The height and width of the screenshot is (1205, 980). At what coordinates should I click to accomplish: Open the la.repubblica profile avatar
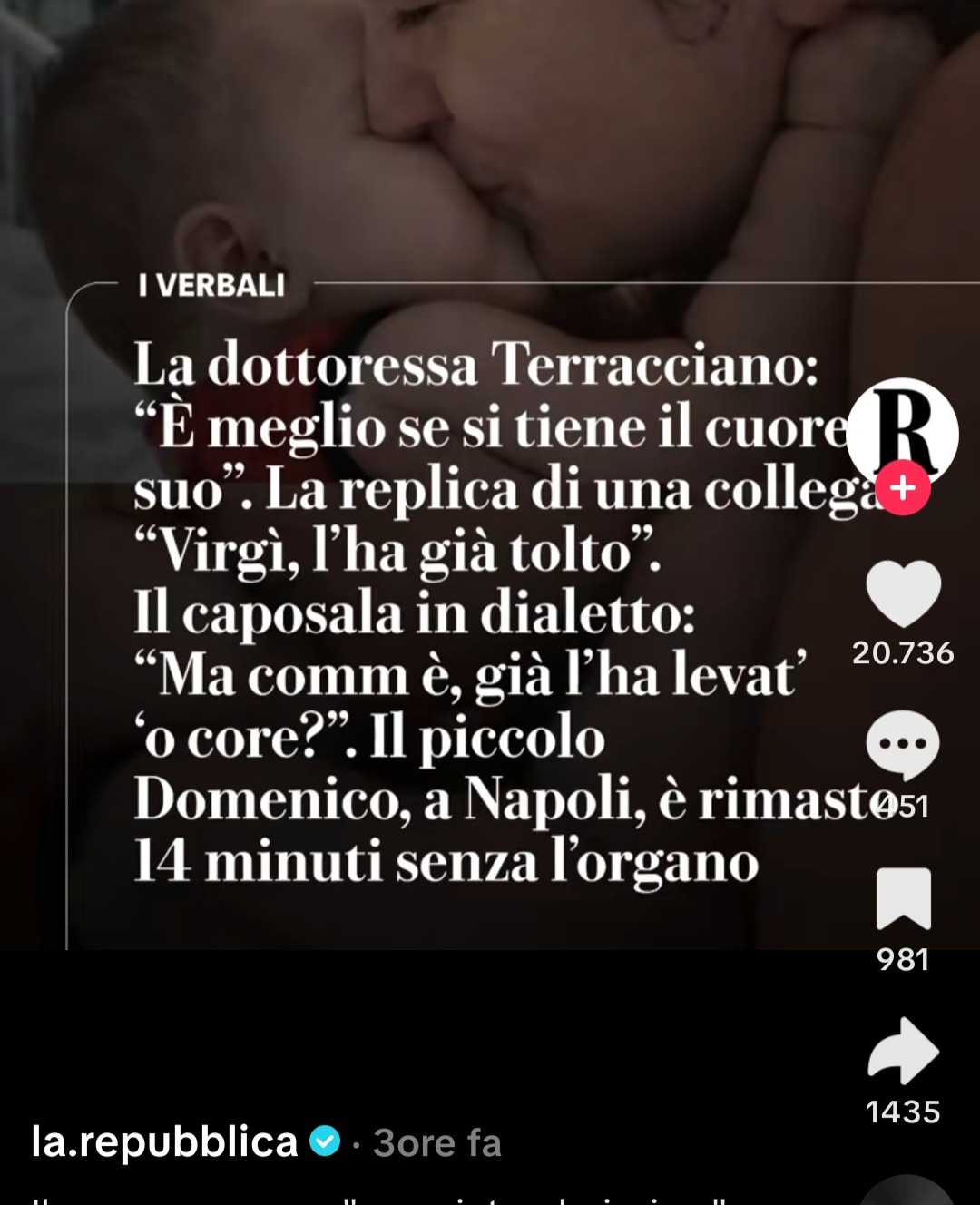[x=903, y=428]
